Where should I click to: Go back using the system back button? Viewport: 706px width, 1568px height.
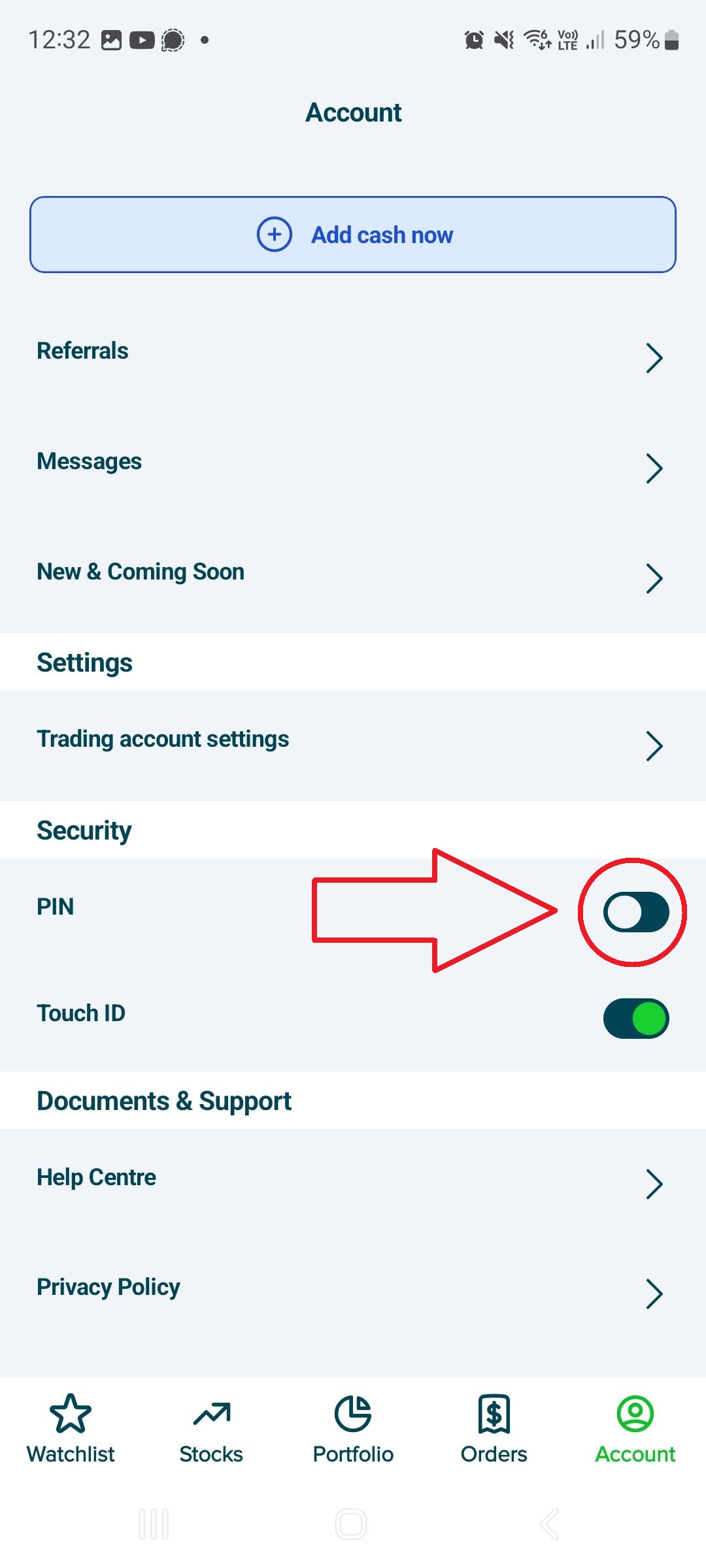[x=549, y=1524]
